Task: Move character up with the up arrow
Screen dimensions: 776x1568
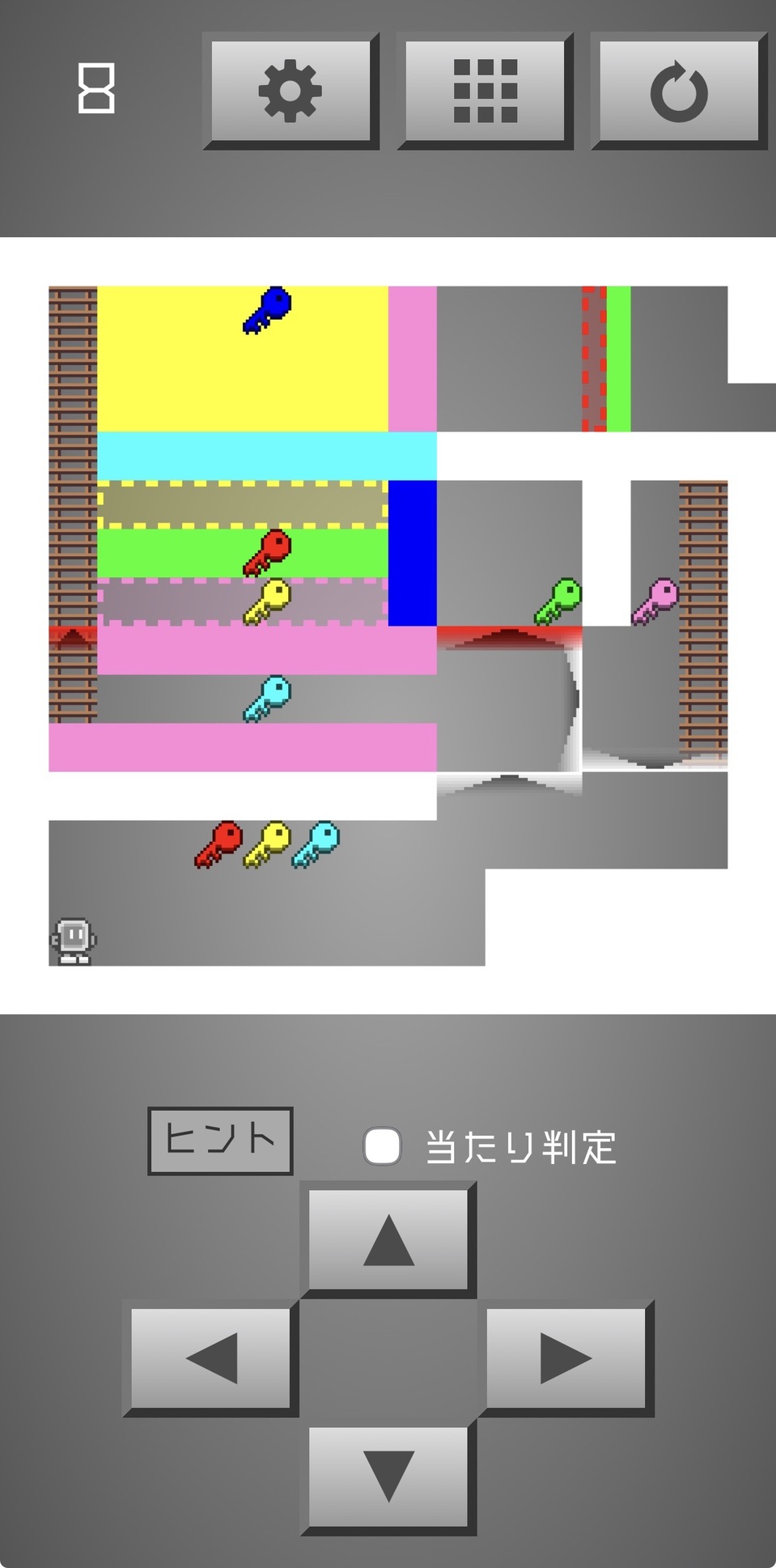Action: [388, 1239]
